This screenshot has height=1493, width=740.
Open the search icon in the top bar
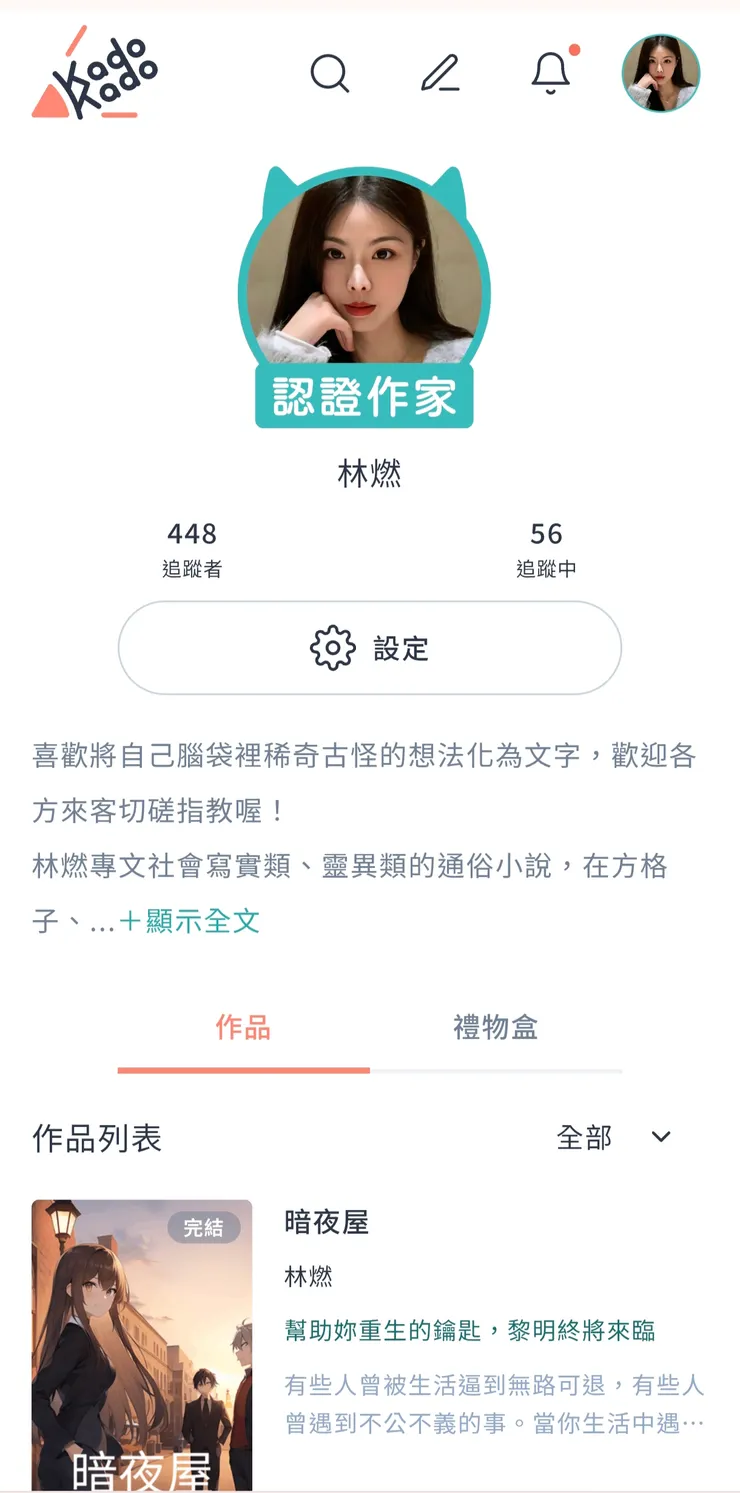(x=331, y=73)
